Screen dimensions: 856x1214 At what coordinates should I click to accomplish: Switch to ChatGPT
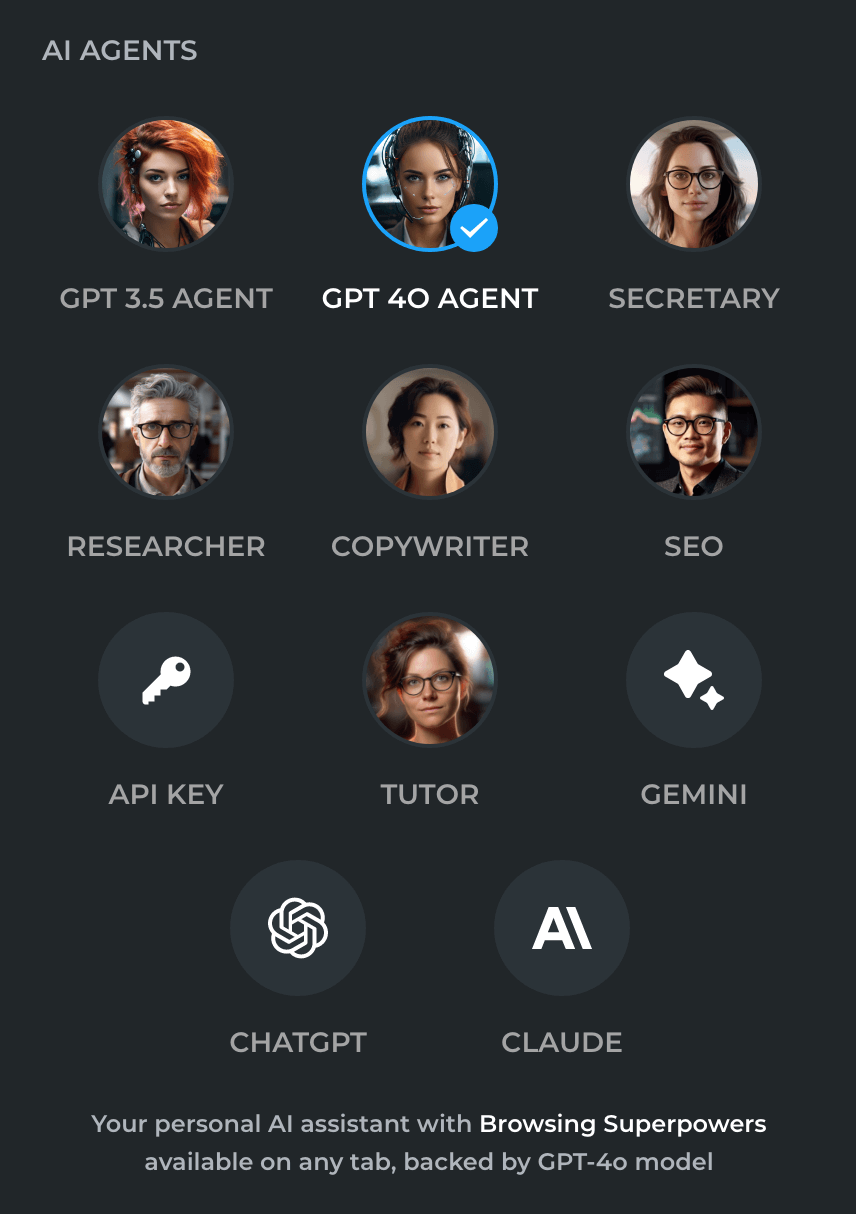click(298, 928)
